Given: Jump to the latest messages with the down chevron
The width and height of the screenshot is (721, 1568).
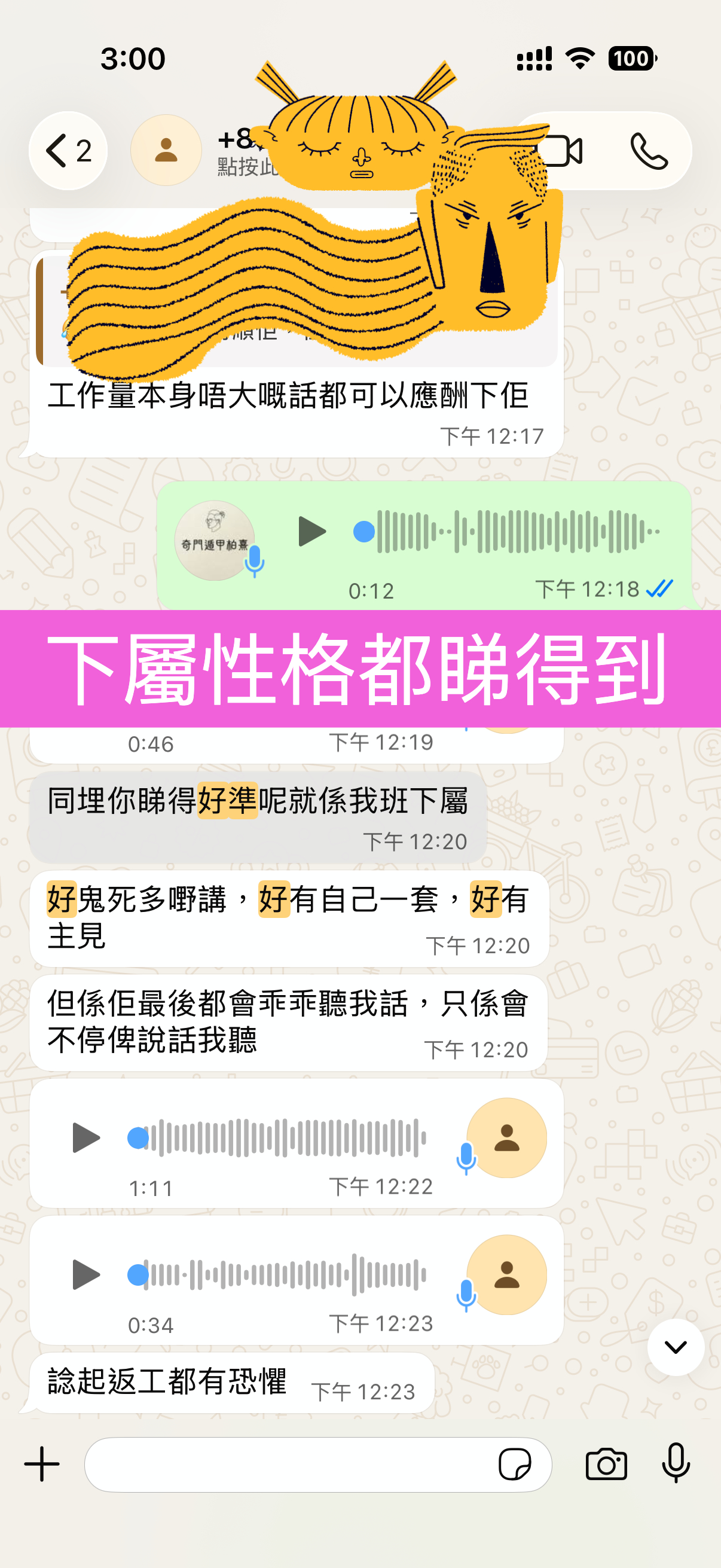Looking at the screenshot, I should 676,1347.
